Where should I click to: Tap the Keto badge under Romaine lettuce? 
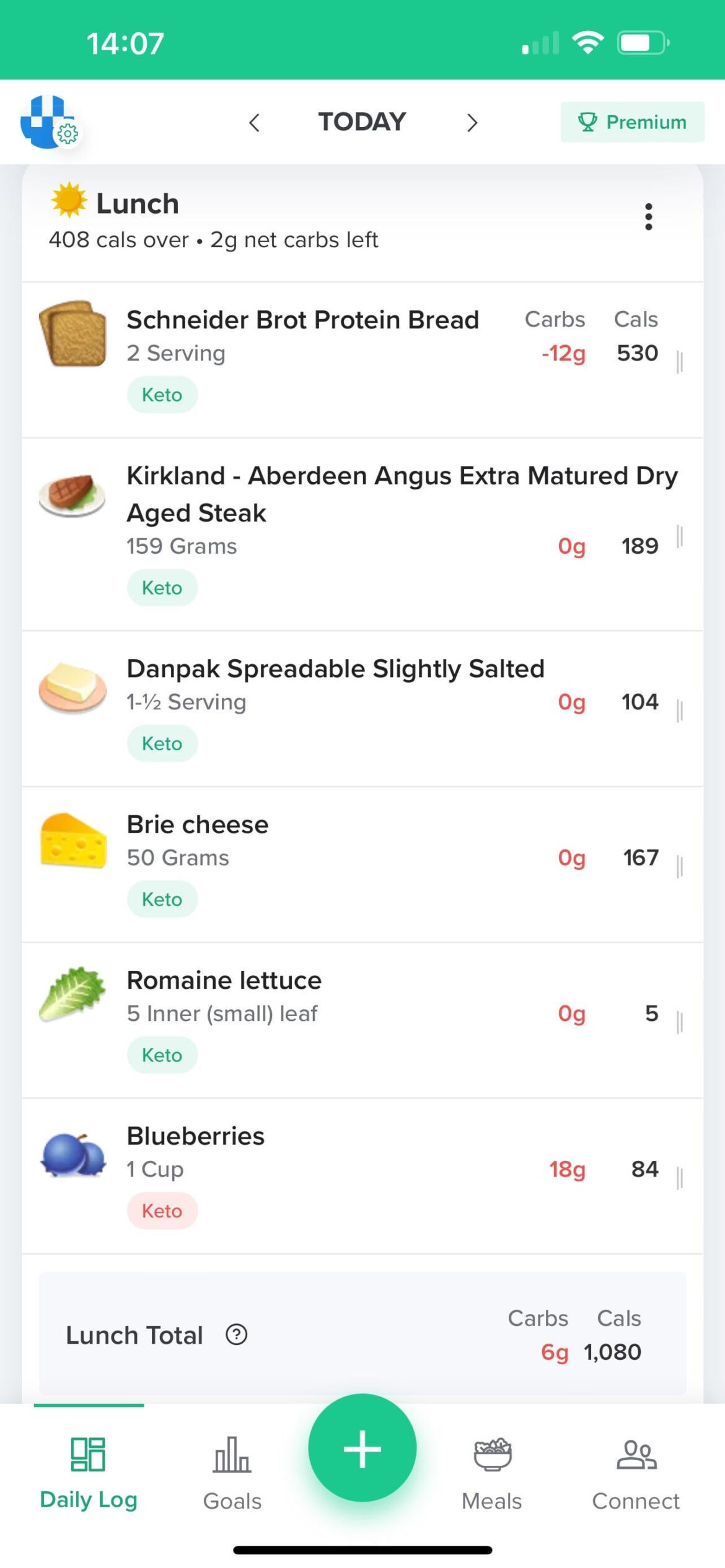(x=162, y=1054)
